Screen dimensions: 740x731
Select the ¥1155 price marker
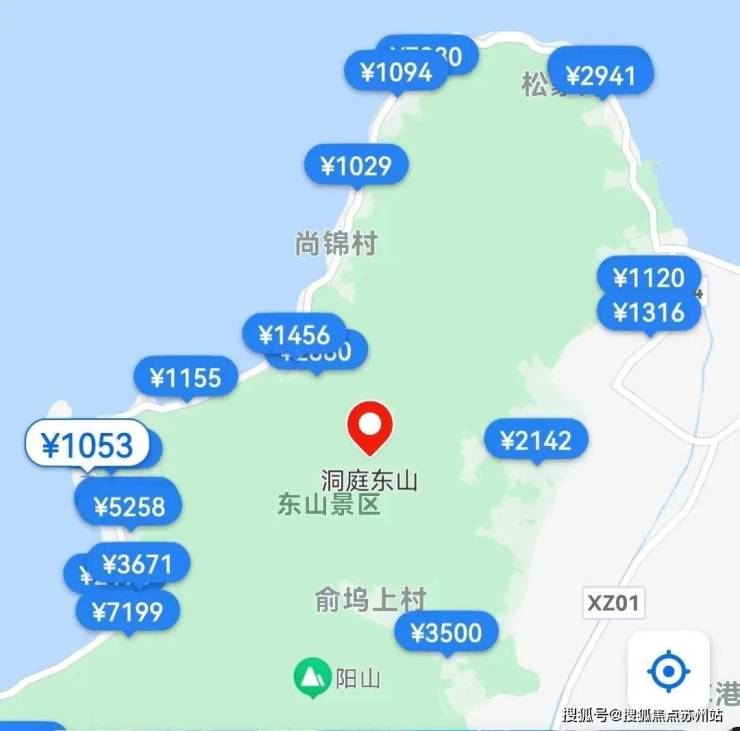pyautogui.click(x=186, y=378)
